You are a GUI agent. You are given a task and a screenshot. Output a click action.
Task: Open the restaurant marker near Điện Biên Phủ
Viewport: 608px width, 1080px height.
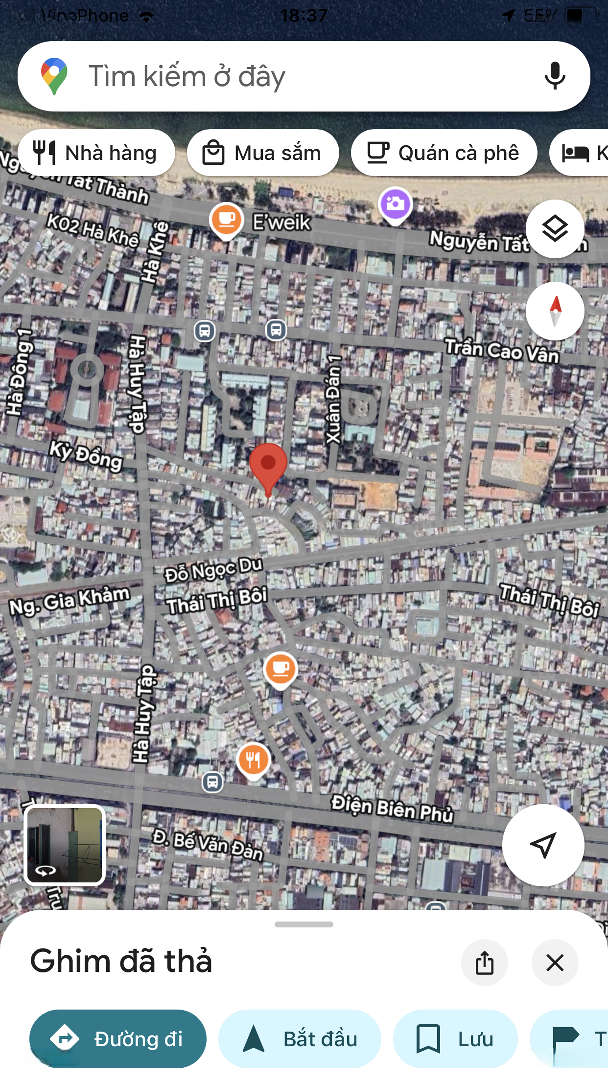[x=253, y=761]
